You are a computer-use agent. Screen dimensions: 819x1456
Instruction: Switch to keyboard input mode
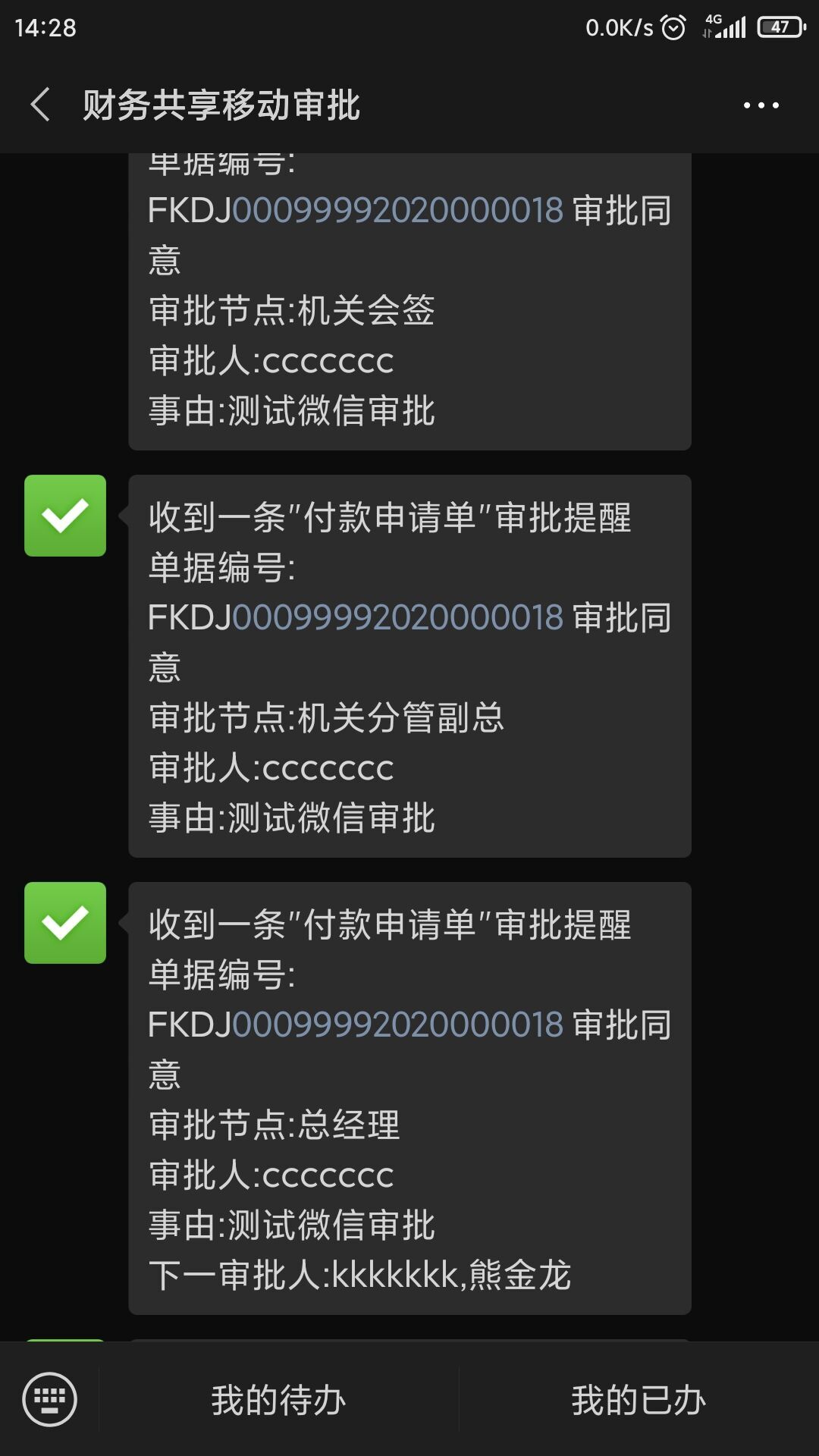pos(49,1399)
